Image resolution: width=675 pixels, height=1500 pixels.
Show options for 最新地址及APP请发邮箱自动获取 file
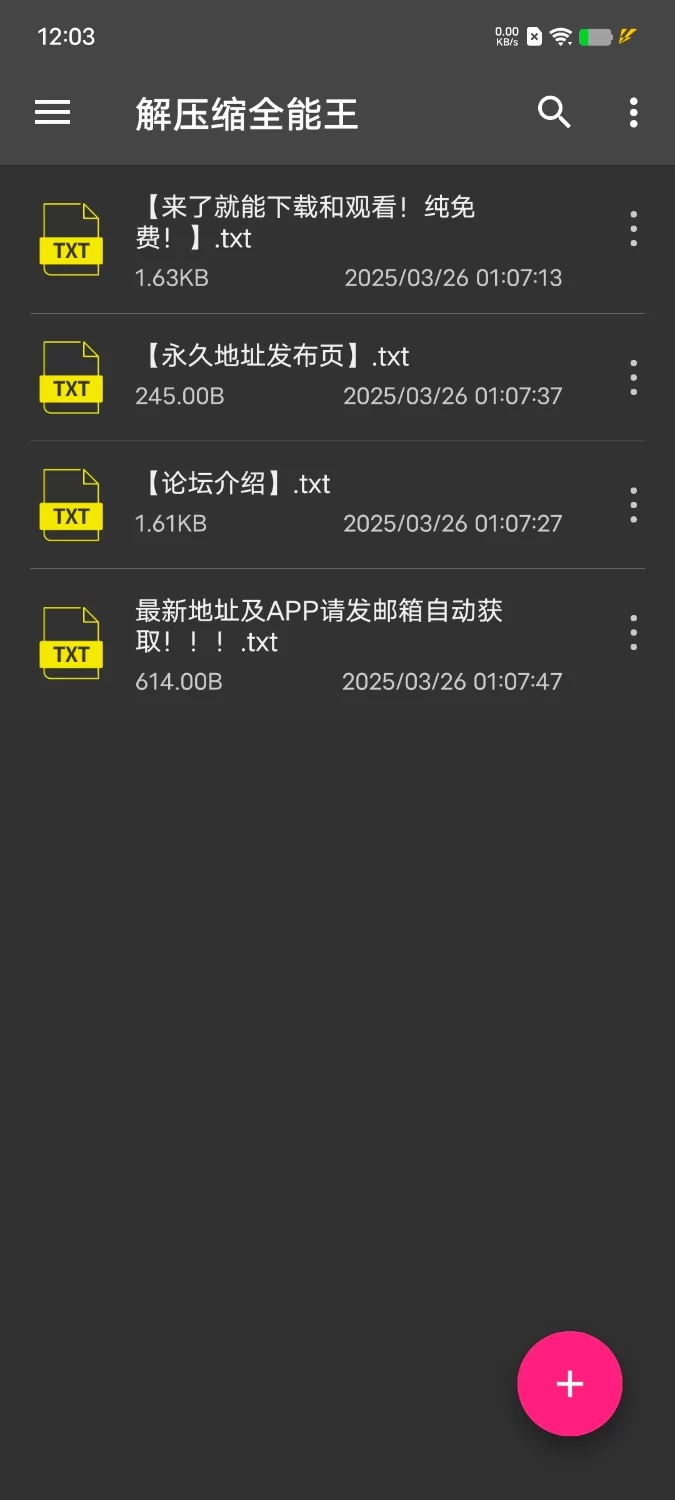(x=633, y=633)
